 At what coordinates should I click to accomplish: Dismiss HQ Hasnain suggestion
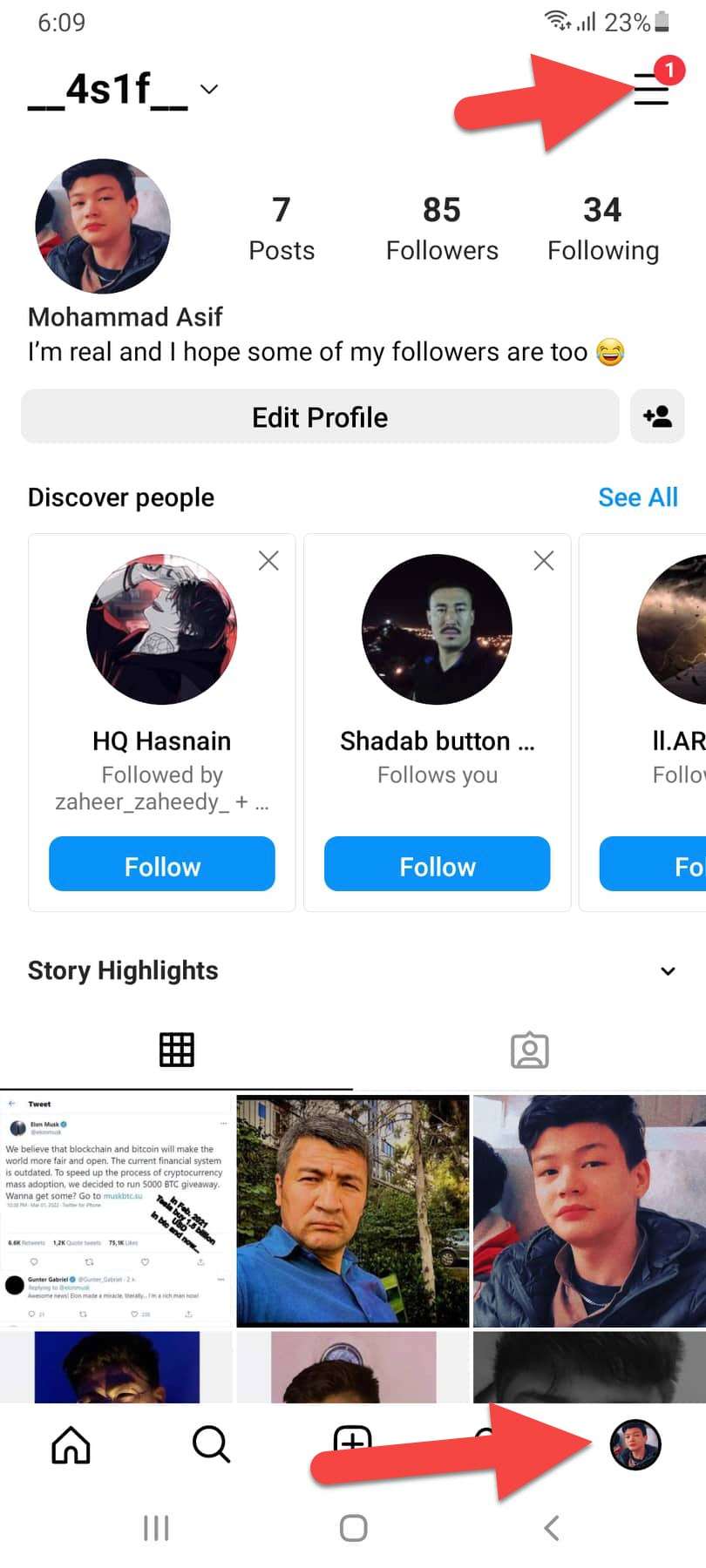coord(268,561)
